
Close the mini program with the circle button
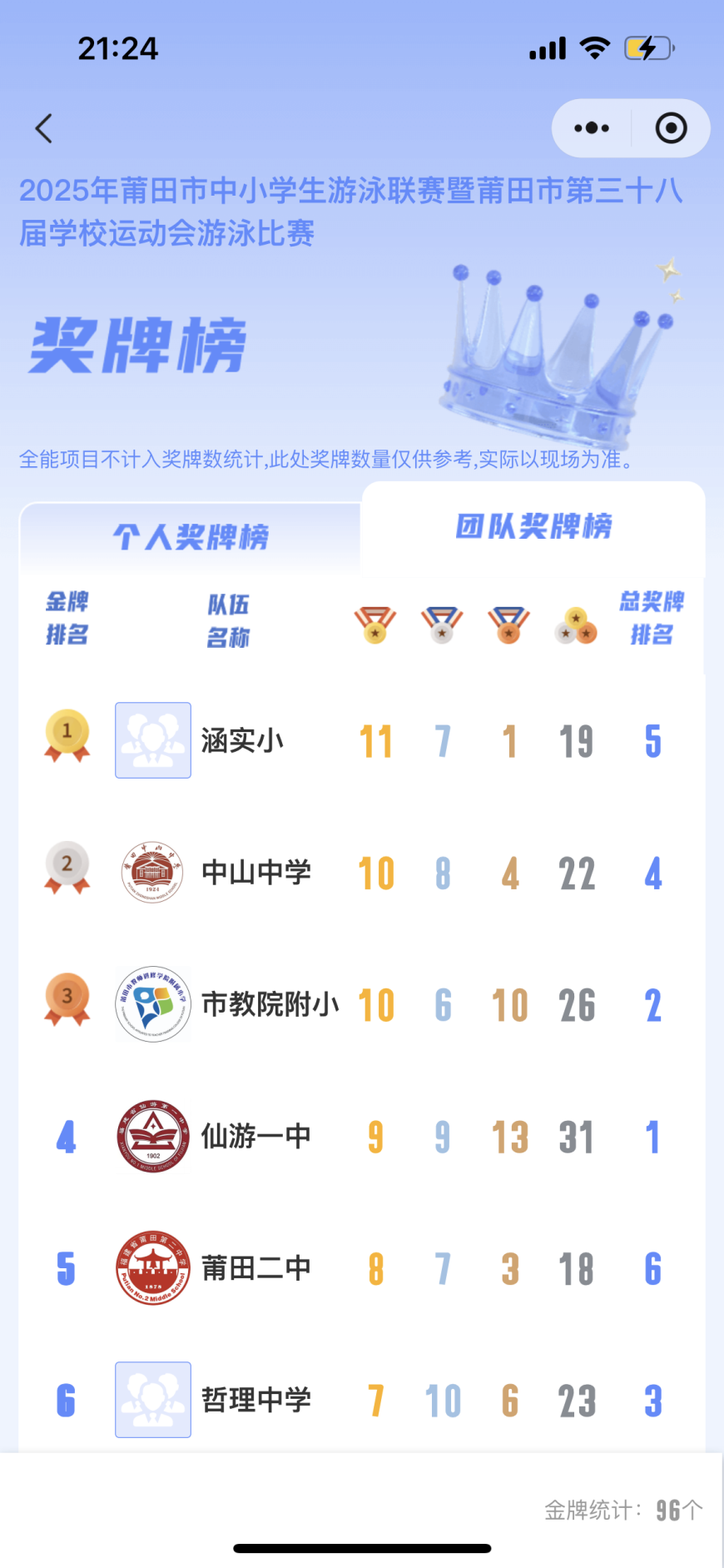tap(671, 128)
